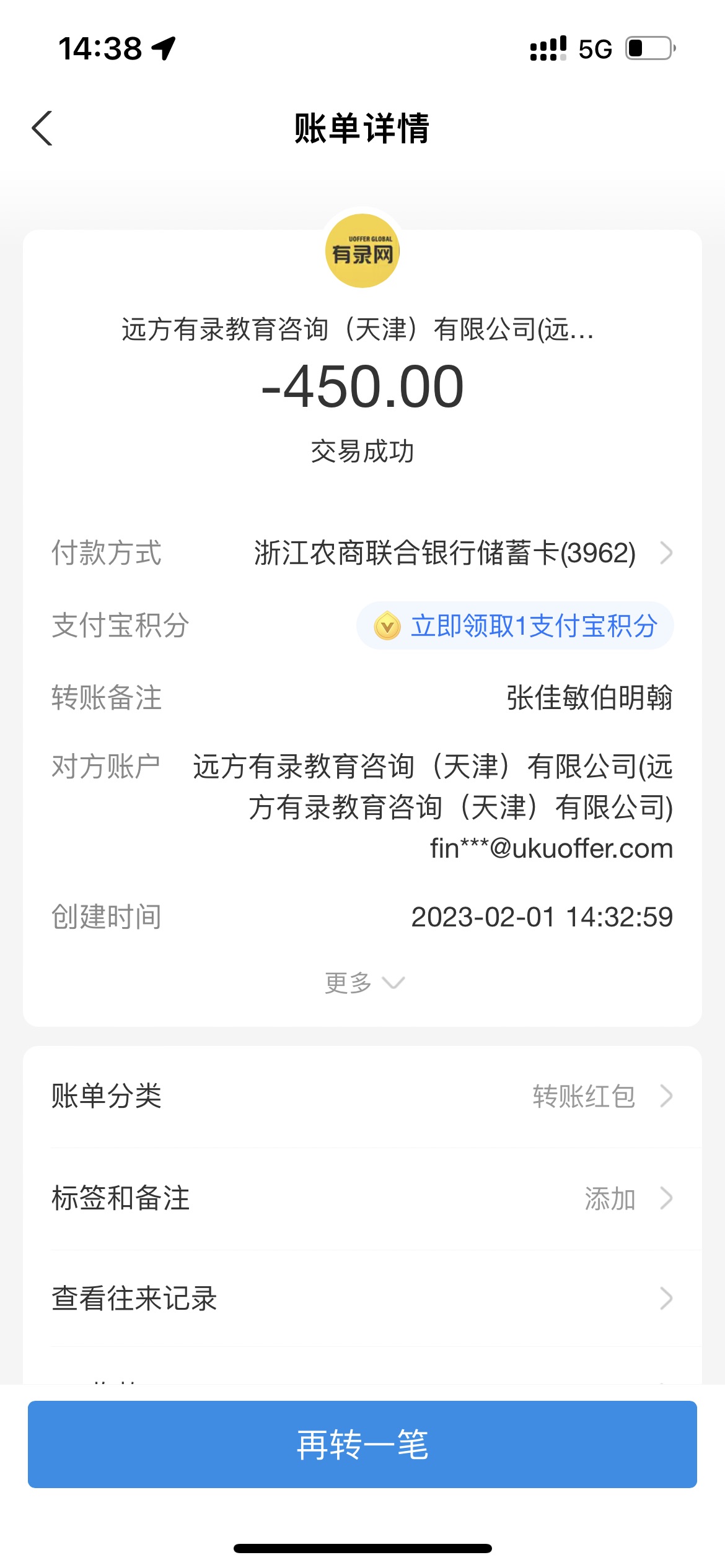Open 账单分类 category row

click(x=362, y=1096)
